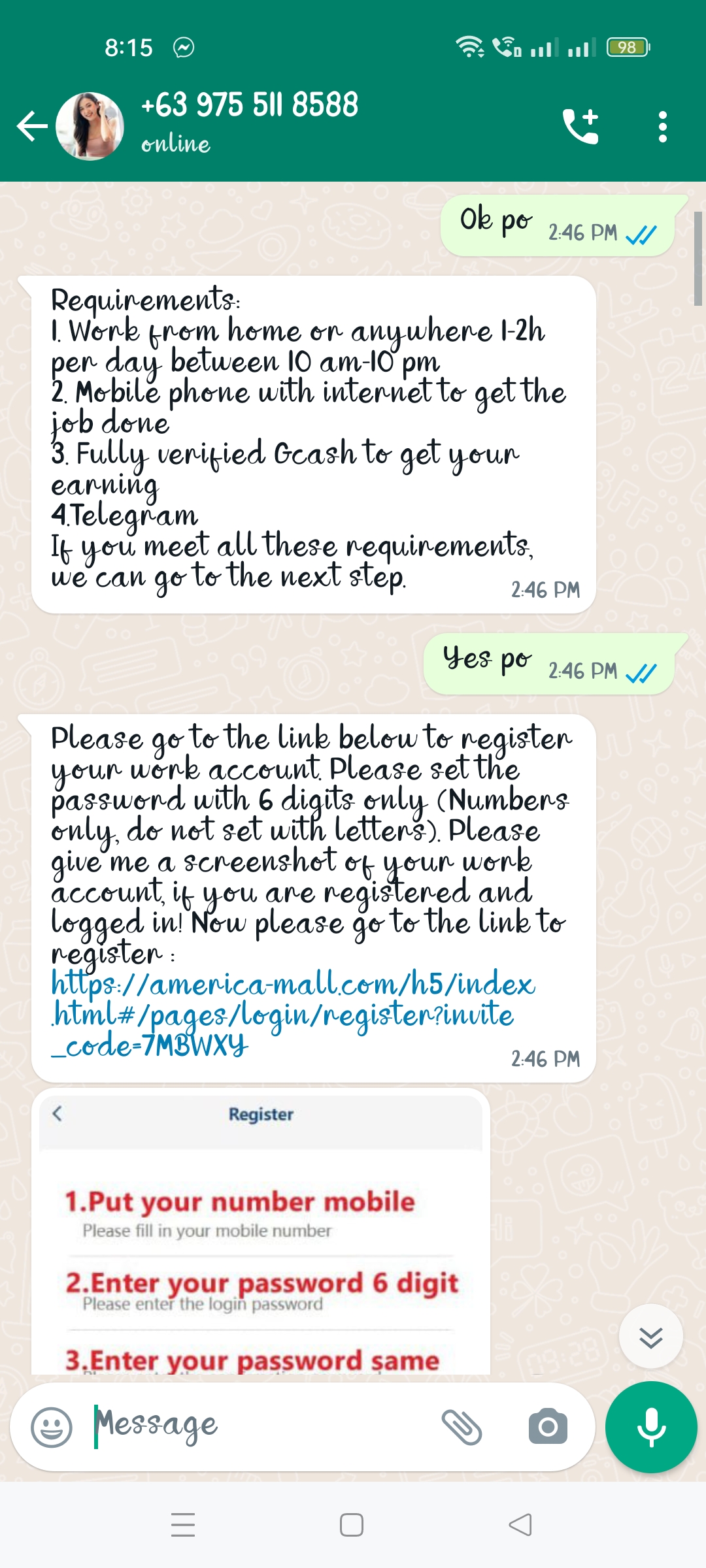The height and width of the screenshot is (1568, 706).
Task: Open the emoji picker
Action: (x=52, y=1427)
